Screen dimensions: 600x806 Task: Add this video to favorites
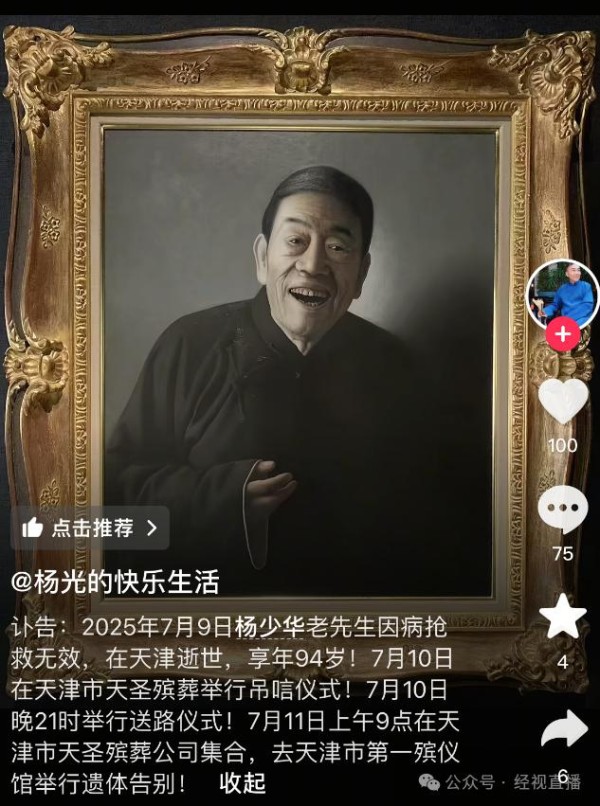(563, 617)
